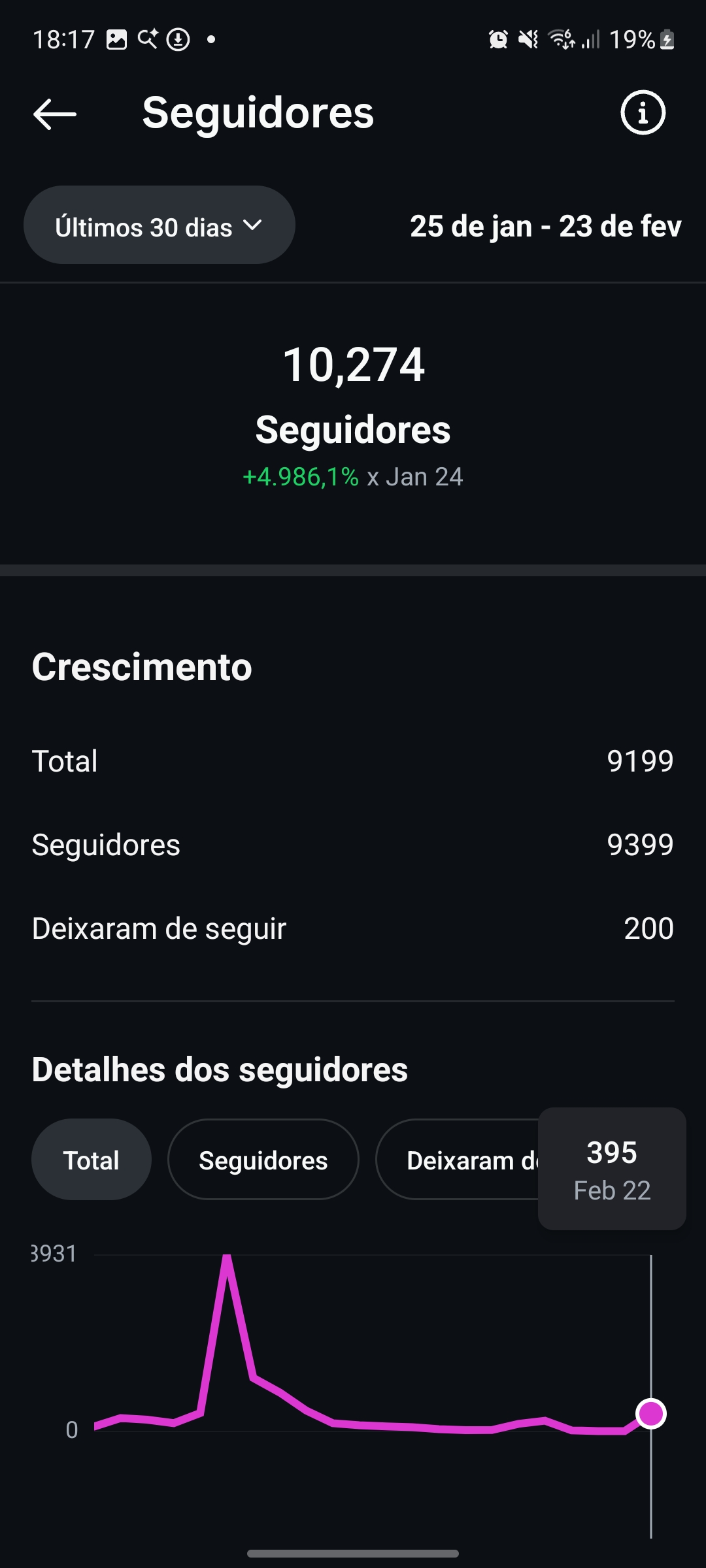This screenshot has height=1568, width=706.
Task: Tap the highlighted Feb 22 chart point
Action: (651, 1414)
